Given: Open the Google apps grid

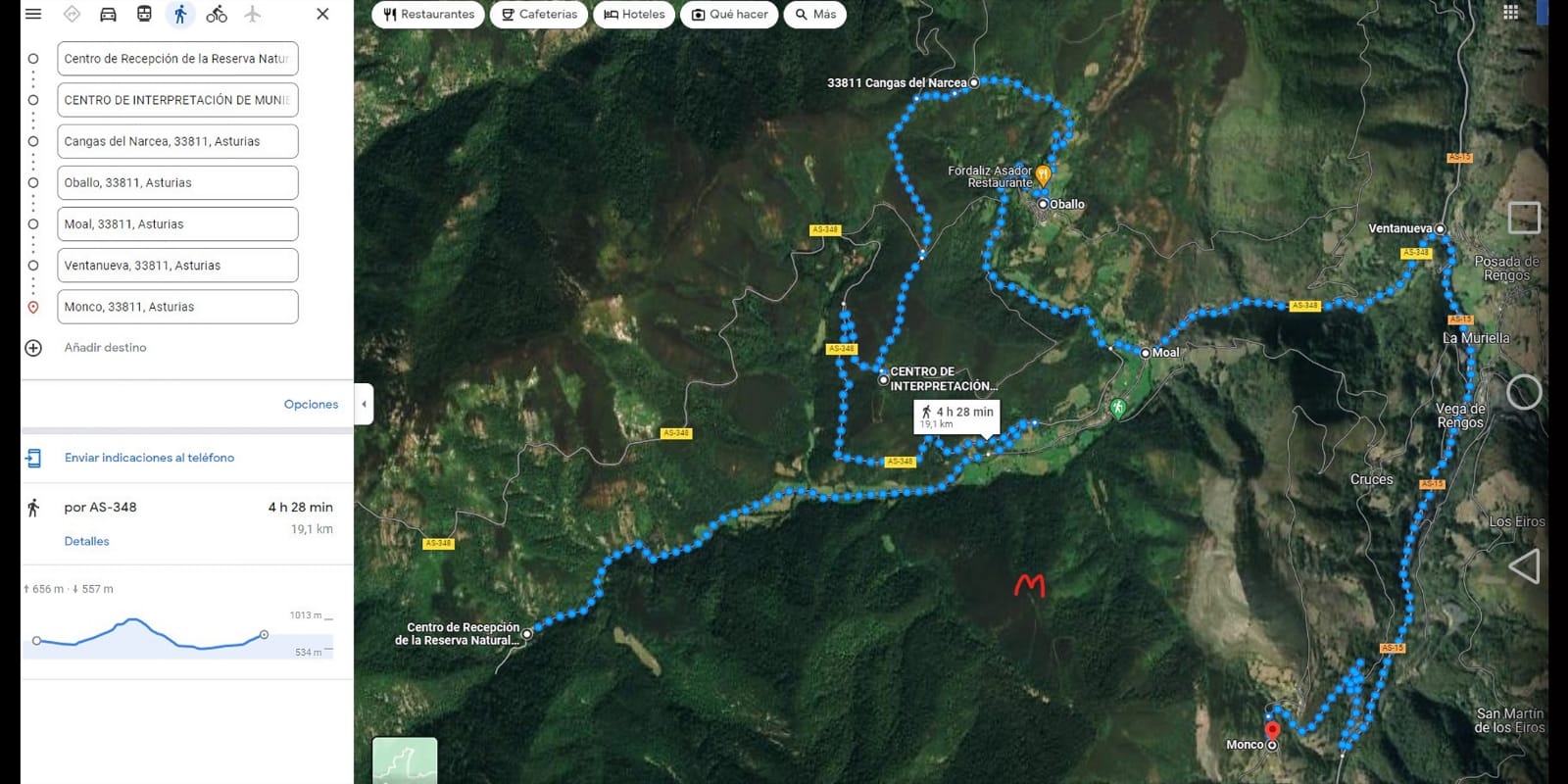Looking at the screenshot, I should point(1510,13).
